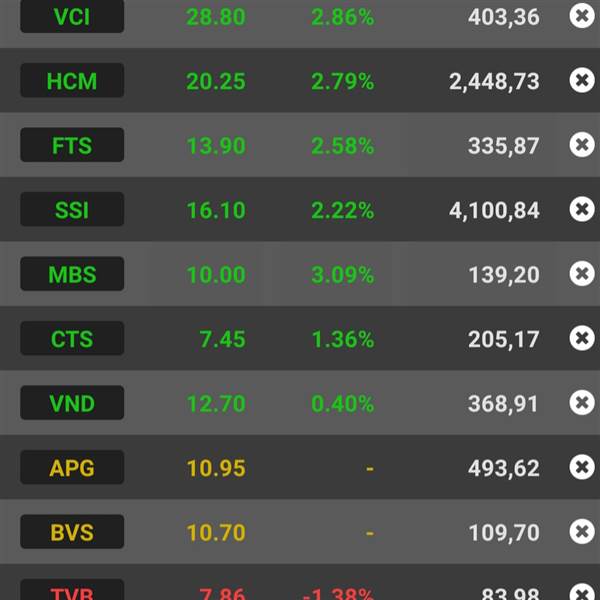Image resolution: width=600 pixels, height=600 pixels.
Task: Delete the BVS entry
Action: click(x=581, y=532)
